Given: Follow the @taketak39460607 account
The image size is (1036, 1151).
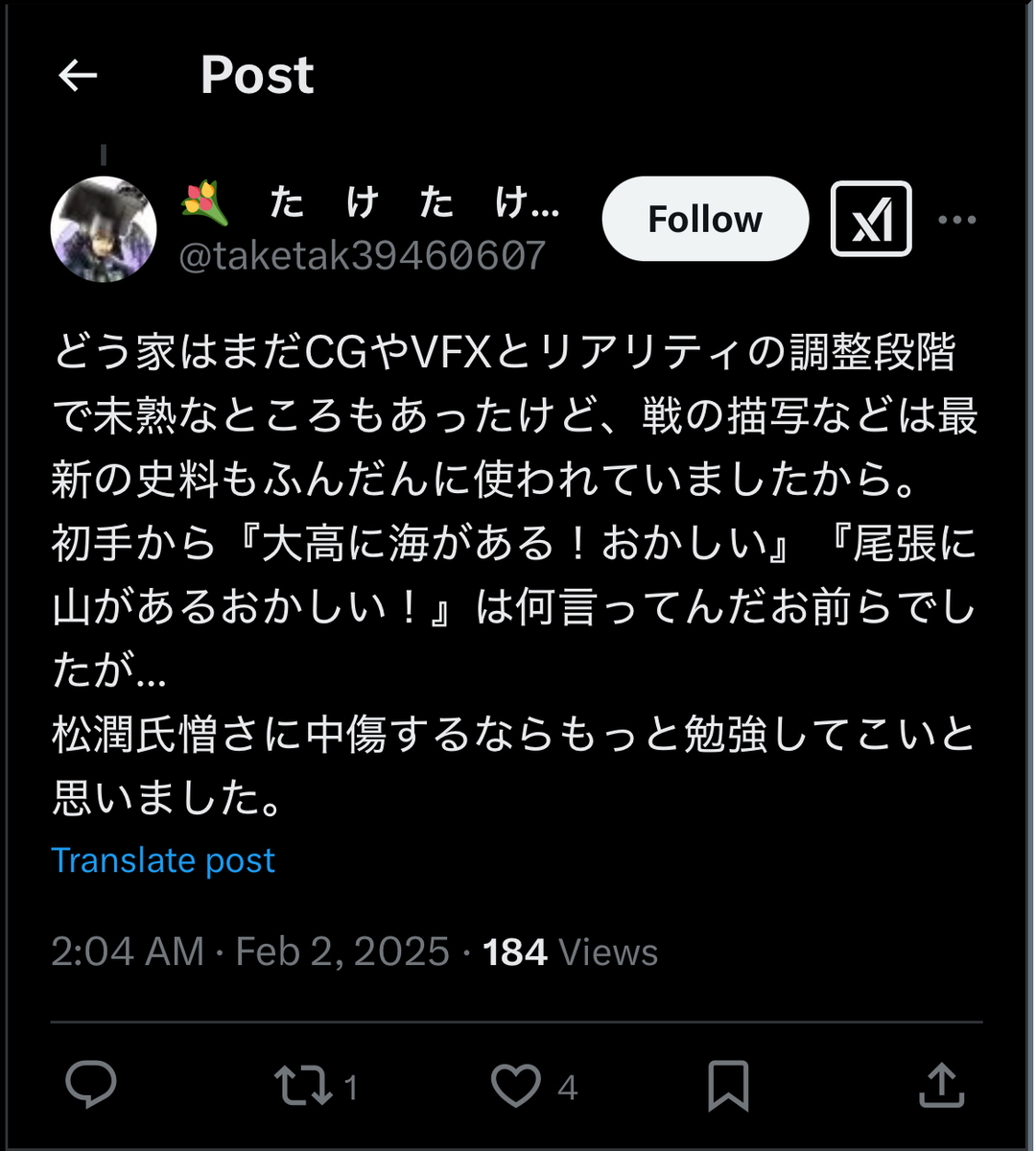Looking at the screenshot, I should click(705, 219).
